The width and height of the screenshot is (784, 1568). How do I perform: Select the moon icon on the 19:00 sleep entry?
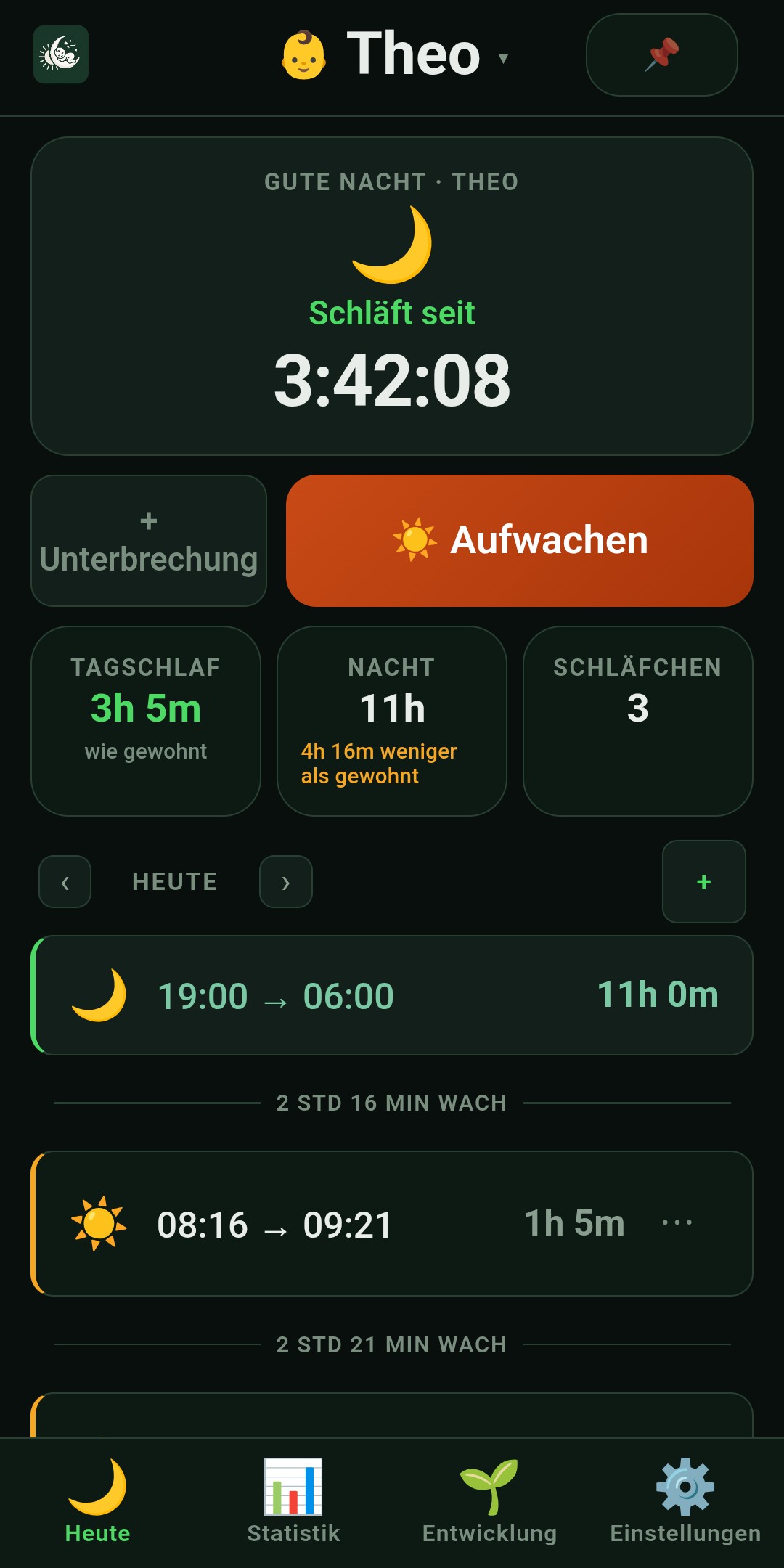[x=104, y=995]
